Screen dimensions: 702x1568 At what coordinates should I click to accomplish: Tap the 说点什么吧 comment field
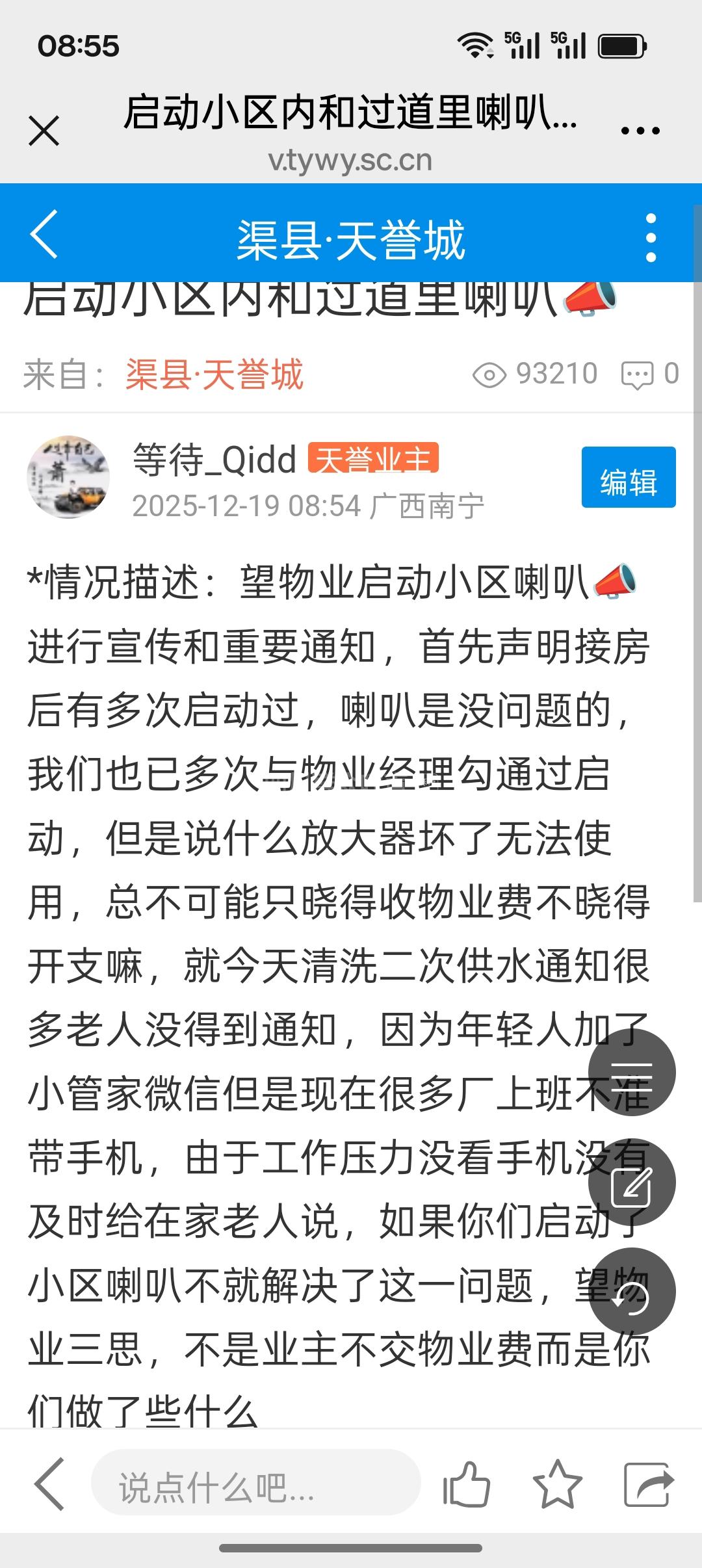tap(255, 1485)
